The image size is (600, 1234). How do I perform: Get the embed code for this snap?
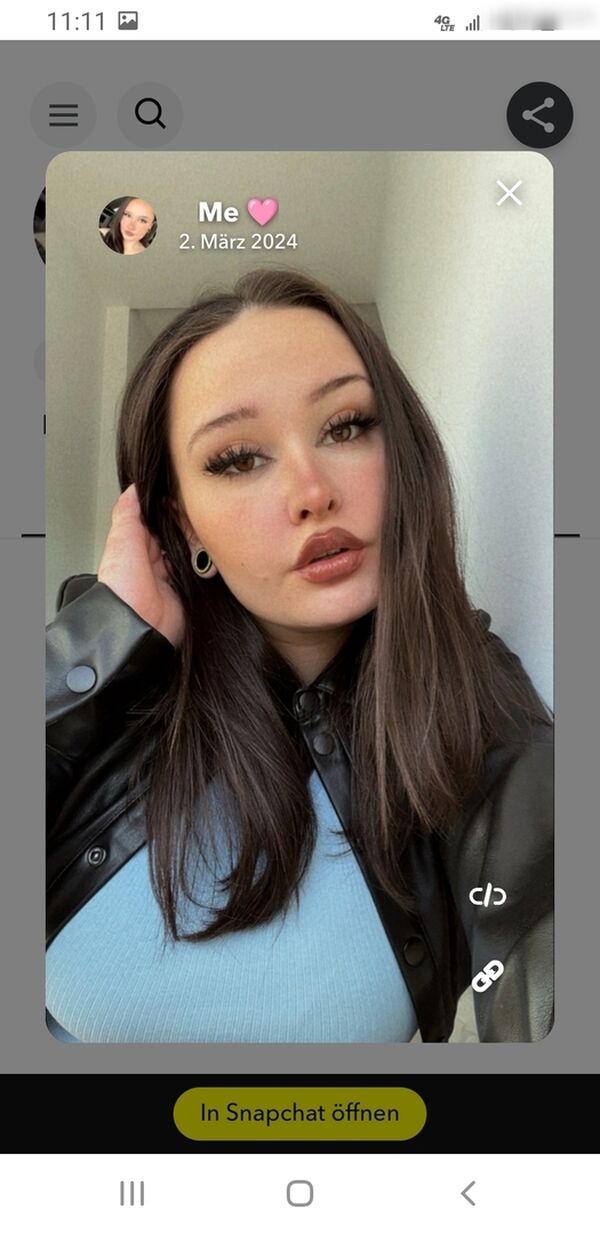(488, 896)
